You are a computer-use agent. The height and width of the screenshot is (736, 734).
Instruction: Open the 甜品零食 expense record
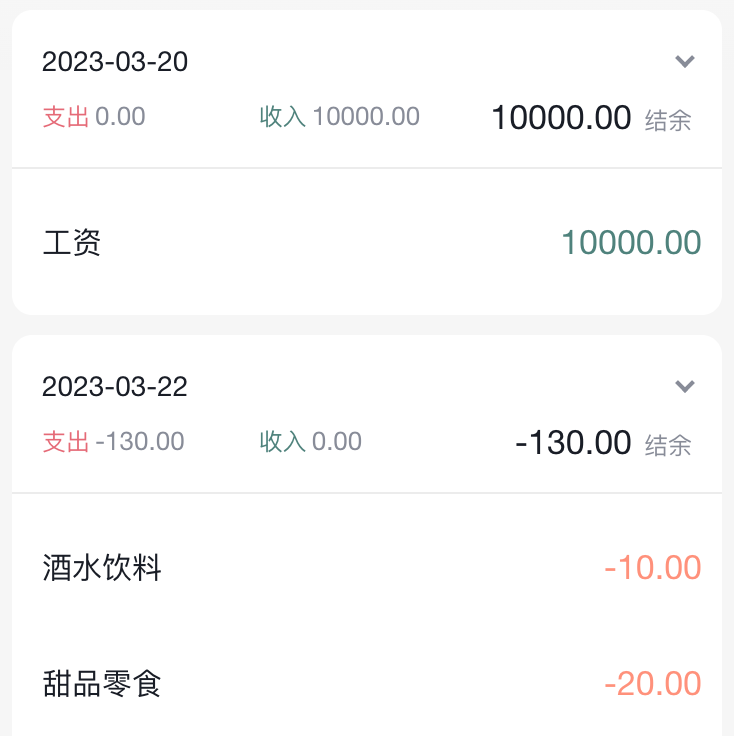click(x=100, y=683)
